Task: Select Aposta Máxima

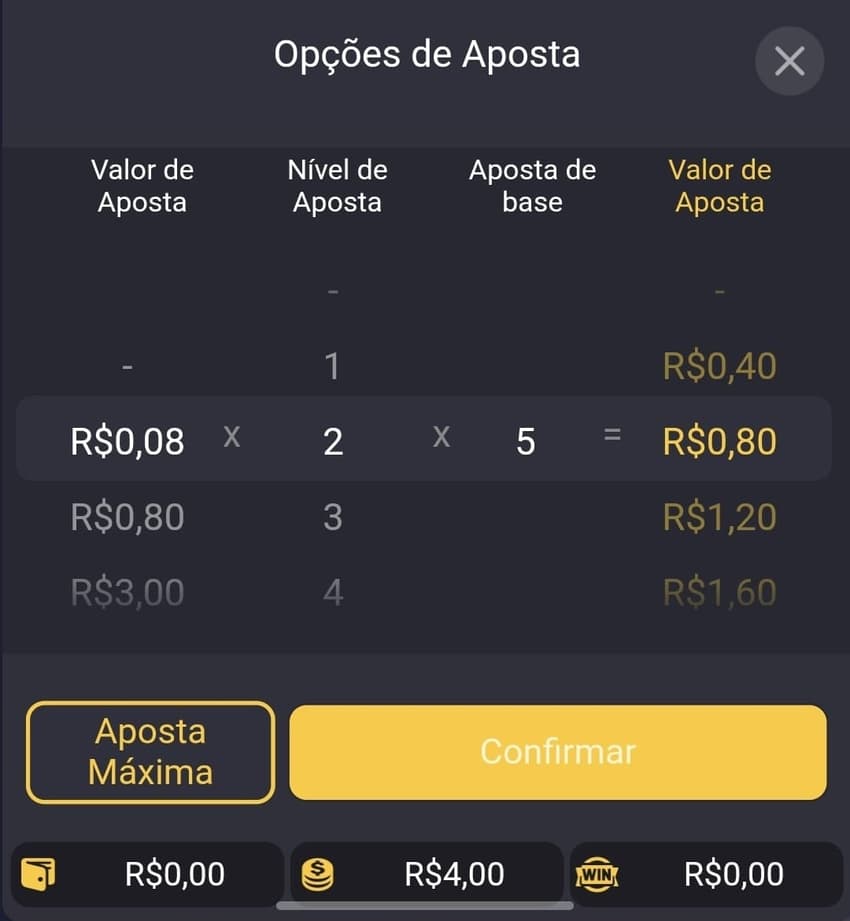Action: (150, 752)
